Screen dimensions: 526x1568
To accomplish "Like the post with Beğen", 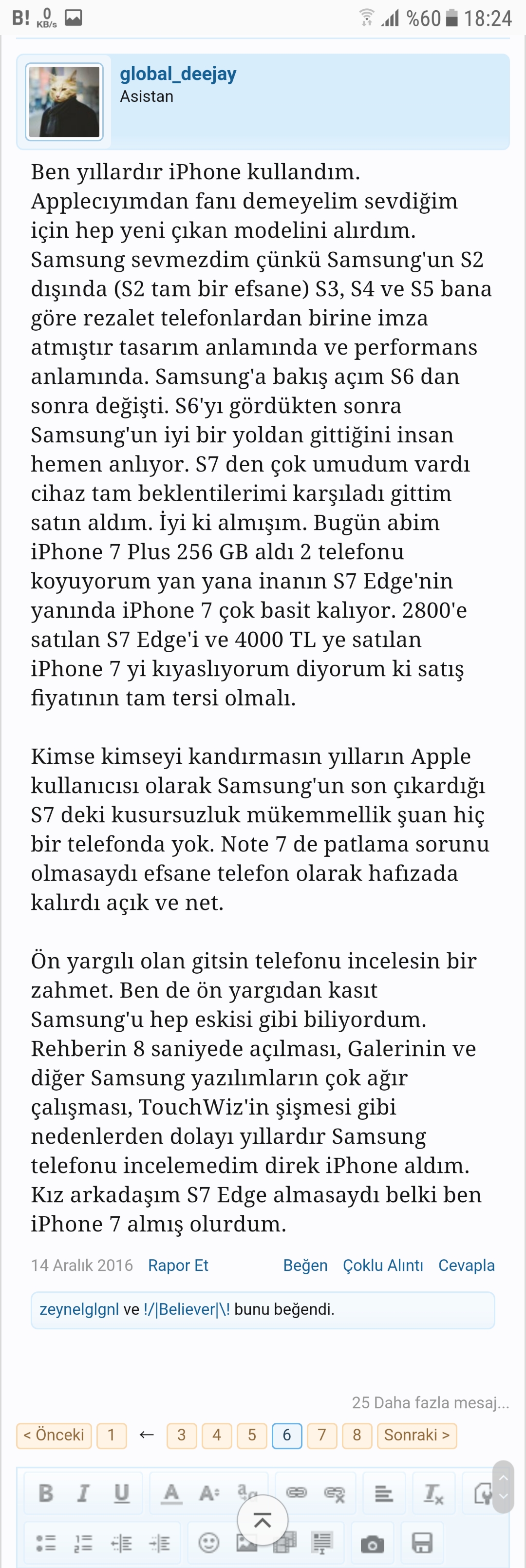I will (305, 1266).
